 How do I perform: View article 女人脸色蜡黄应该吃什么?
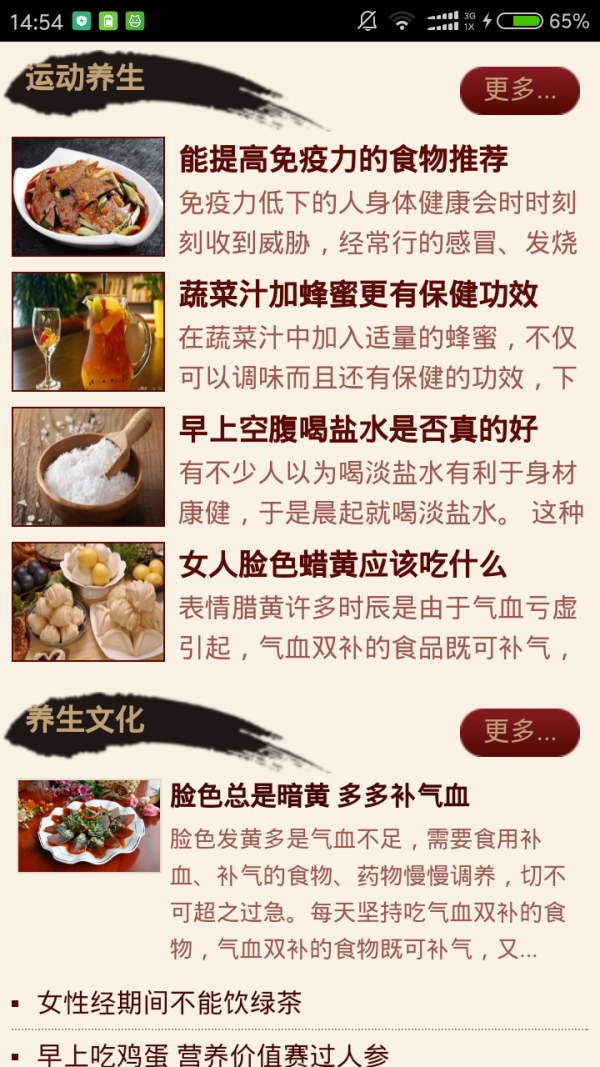[x=343, y=565]
